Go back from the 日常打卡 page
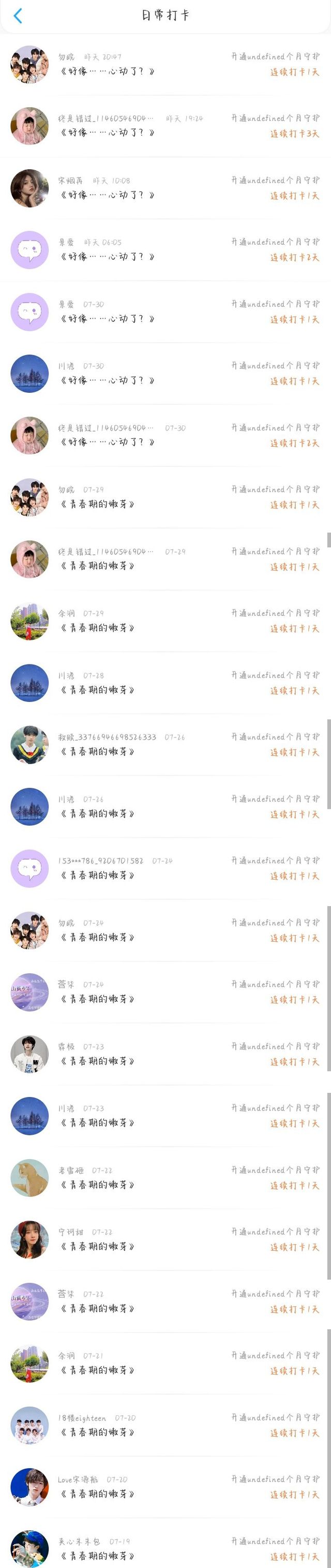 point(18,16)
